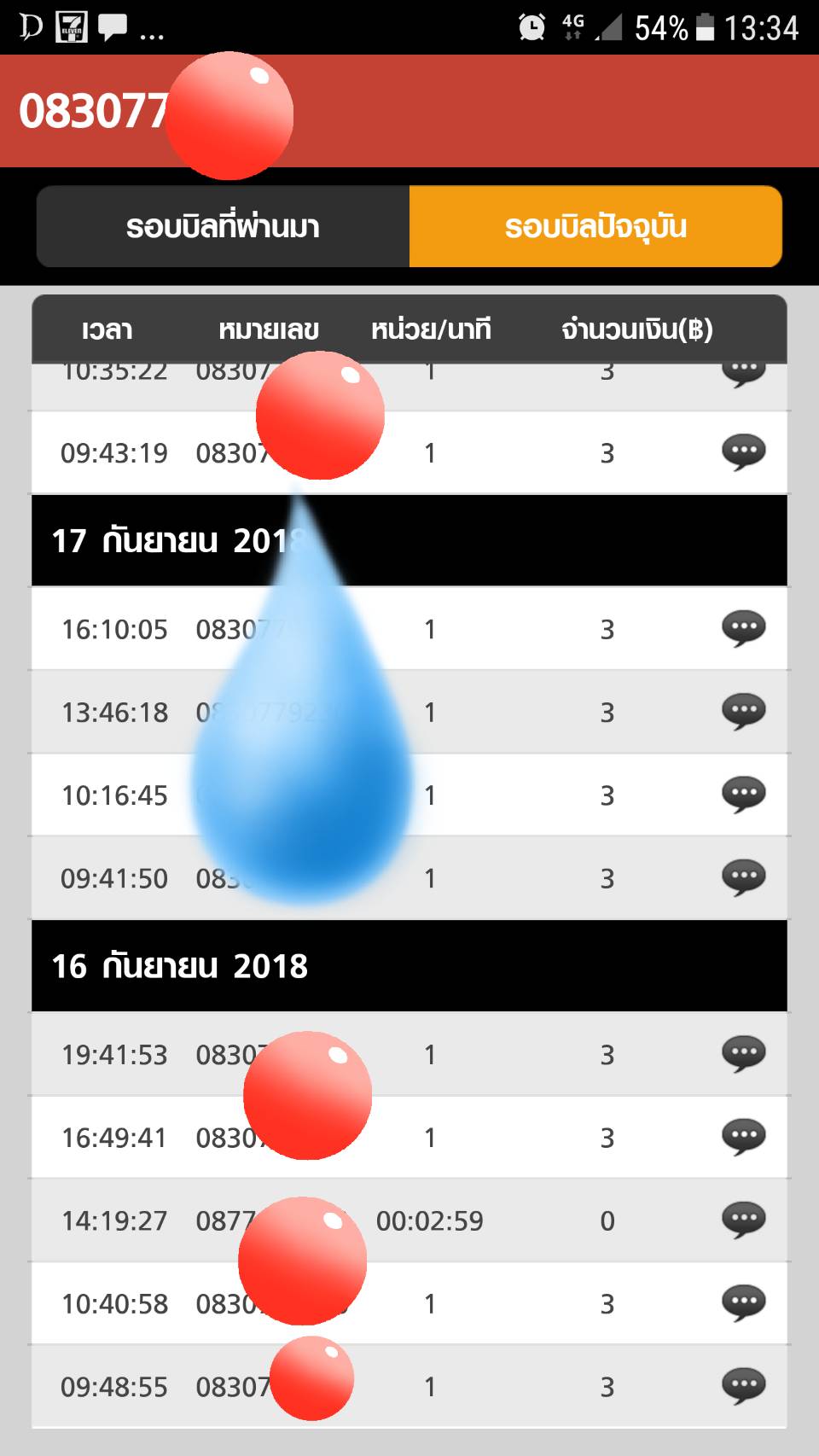Tap message icon on the 16:10:05 row

743,628
